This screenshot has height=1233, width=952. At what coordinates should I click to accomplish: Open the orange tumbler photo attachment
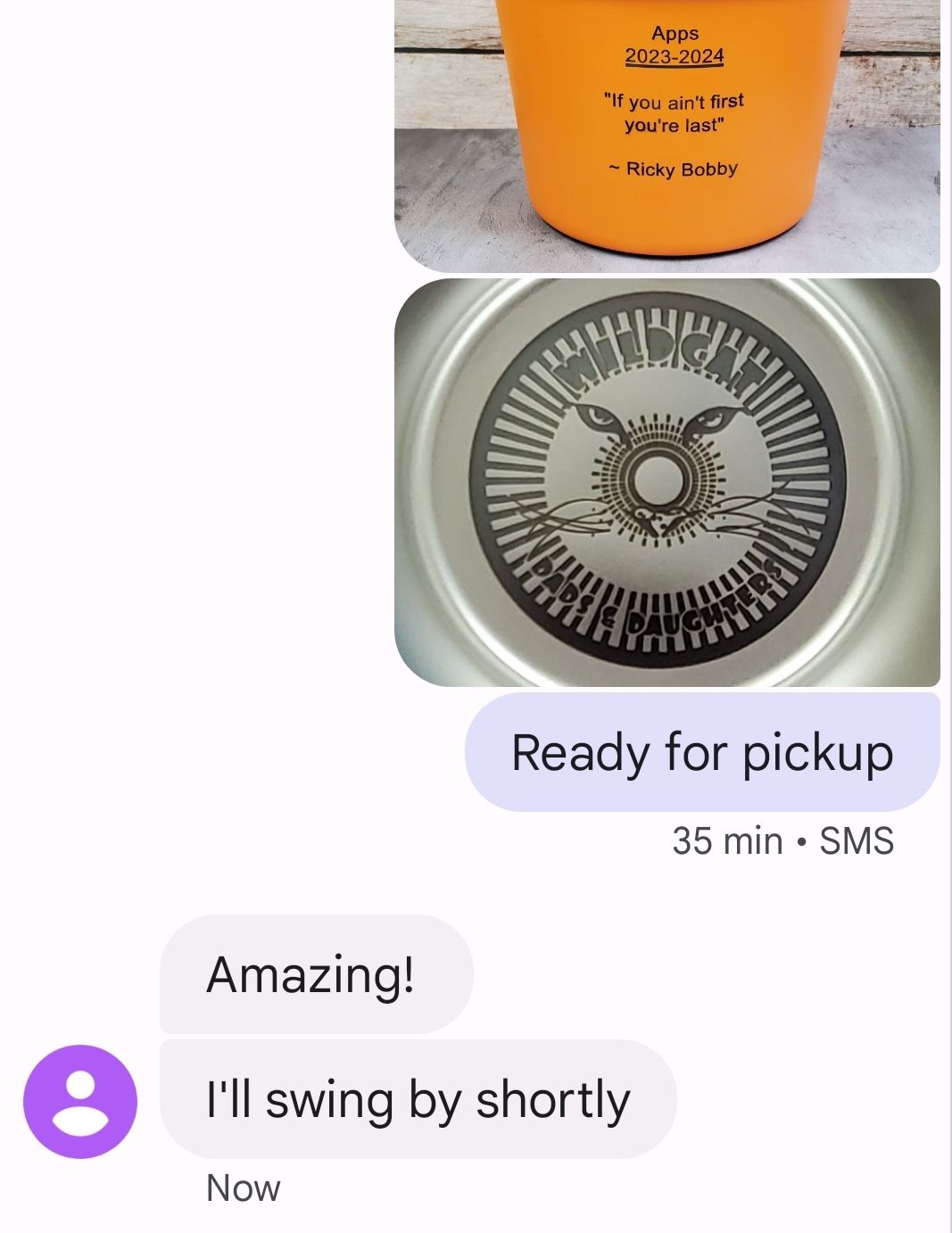pos(667,134)
